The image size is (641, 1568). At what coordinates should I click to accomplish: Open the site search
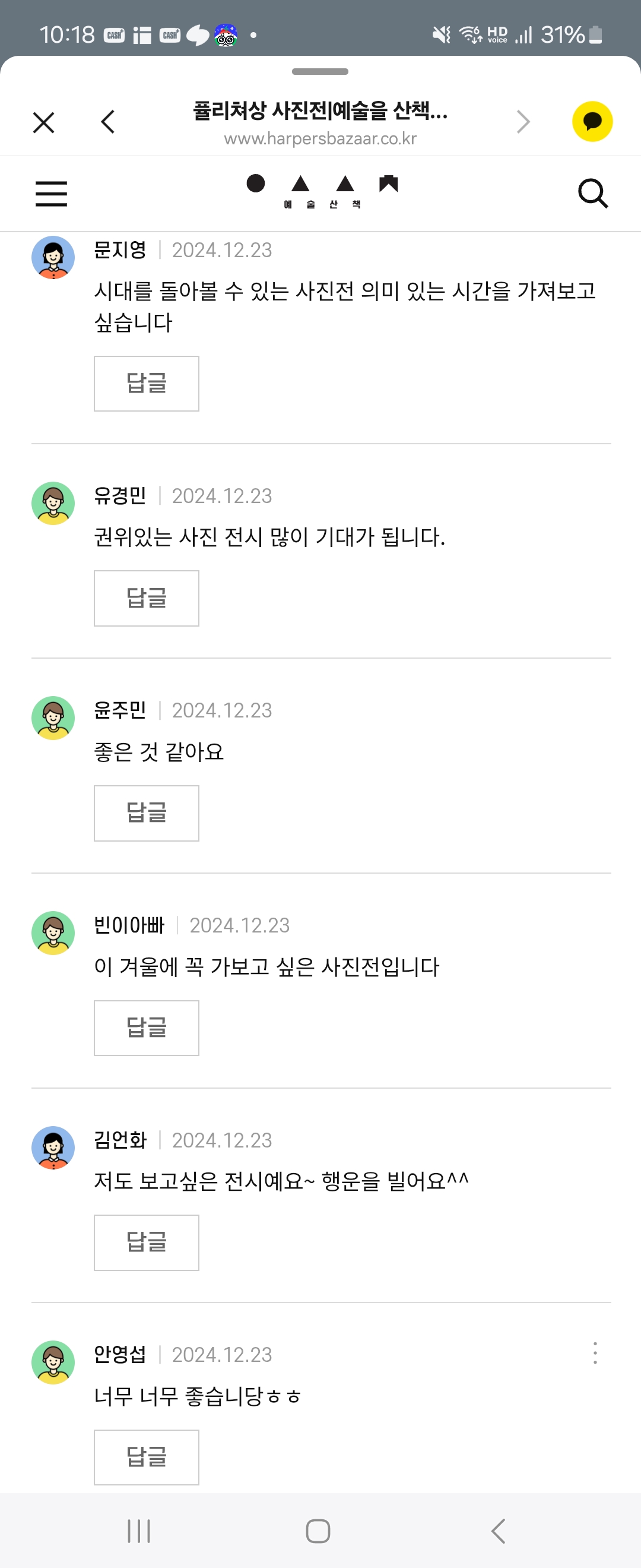592,194
